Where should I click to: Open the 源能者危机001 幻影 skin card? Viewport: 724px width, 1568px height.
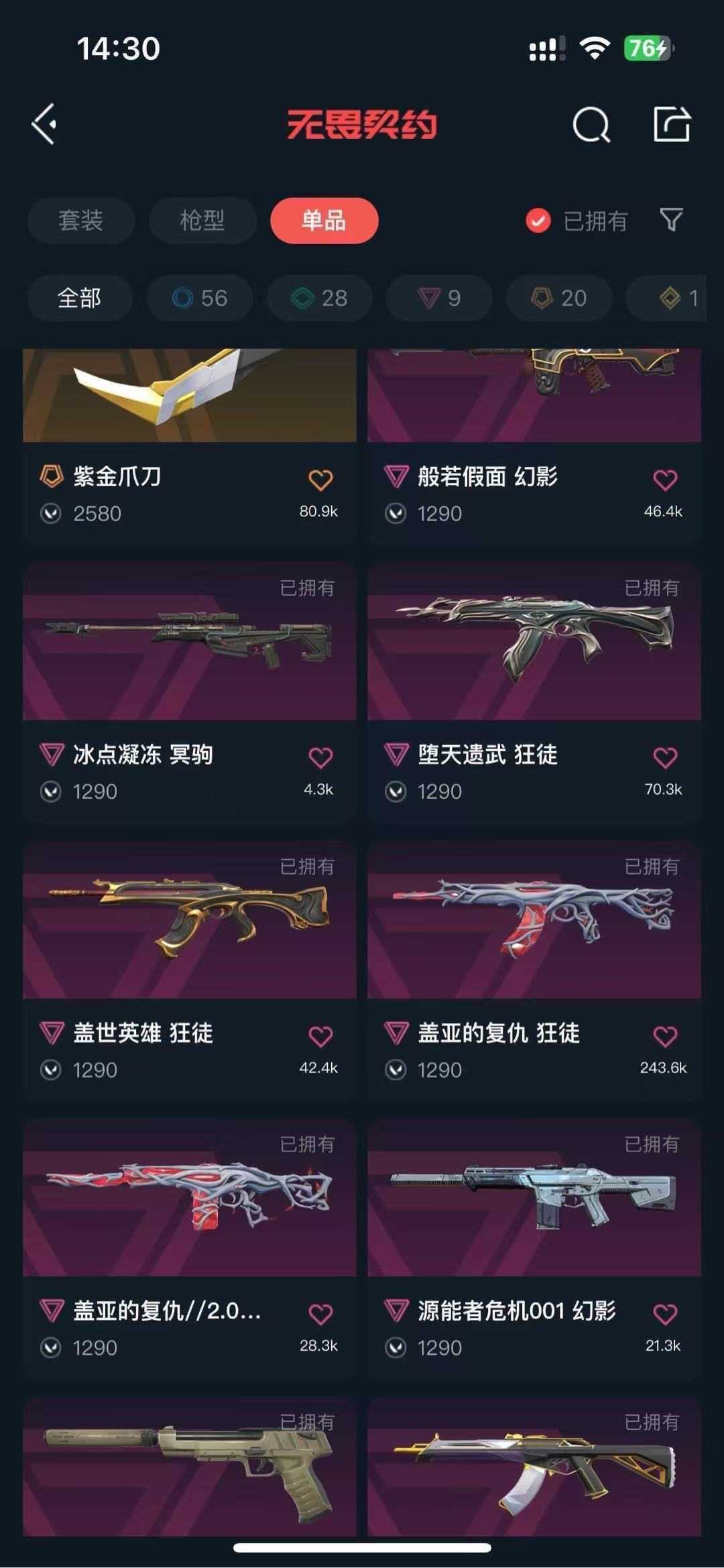534,1249
